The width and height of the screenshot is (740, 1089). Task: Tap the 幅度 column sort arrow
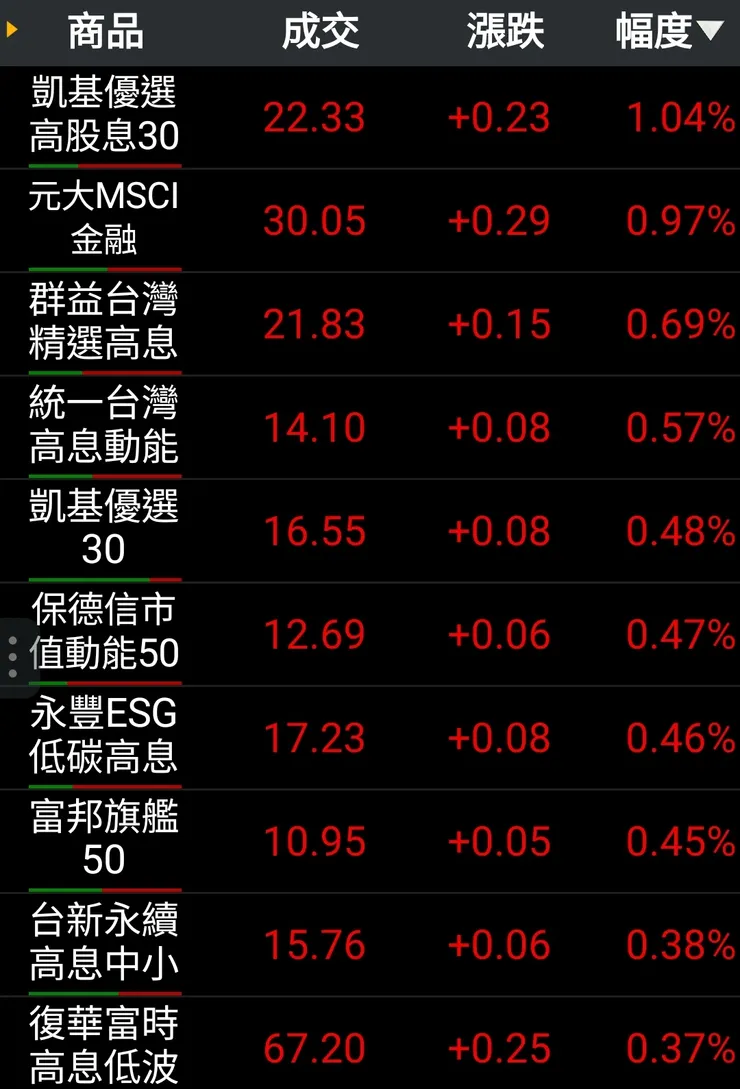(x=714, y=31)
